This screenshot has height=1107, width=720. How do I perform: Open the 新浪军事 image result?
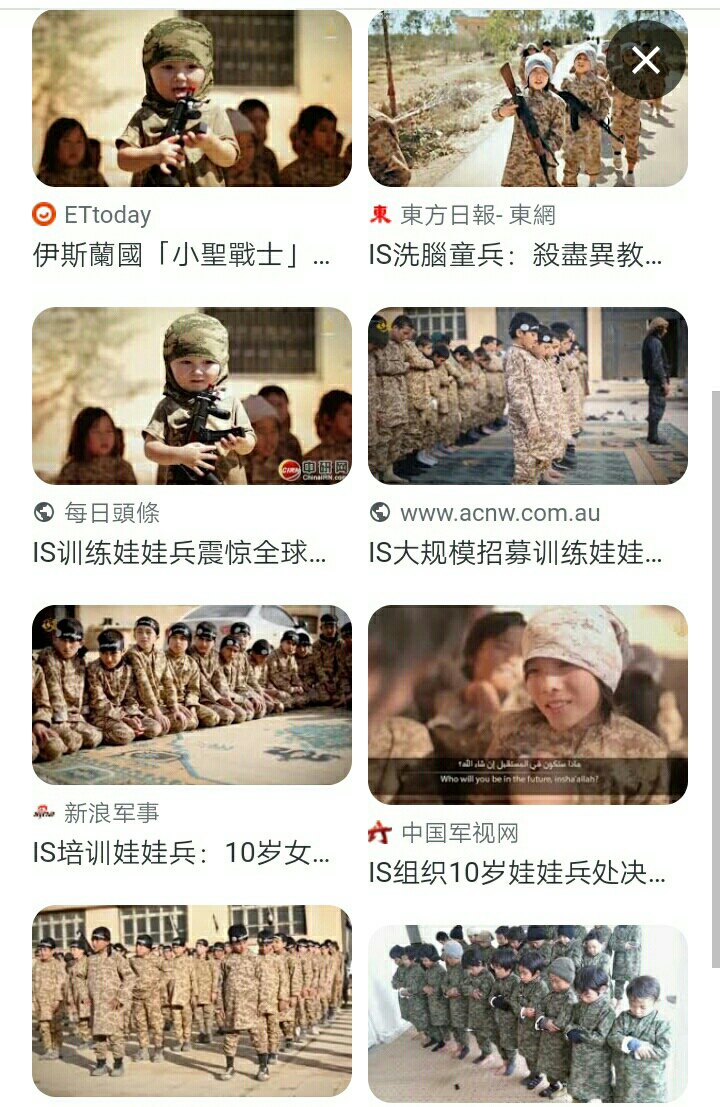click(x=191, y=694)
